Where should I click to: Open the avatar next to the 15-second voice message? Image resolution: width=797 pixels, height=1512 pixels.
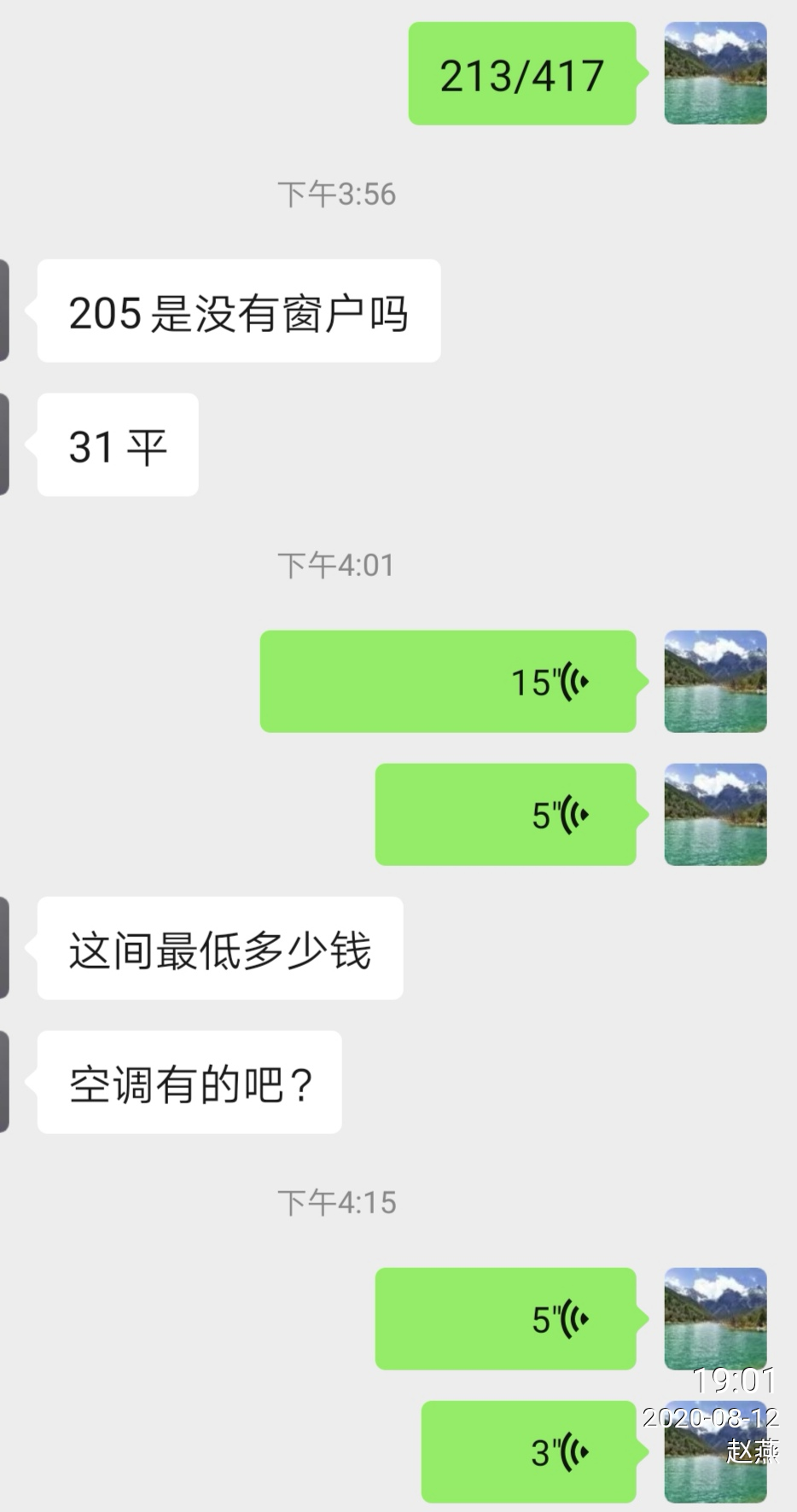click(715, 682)
